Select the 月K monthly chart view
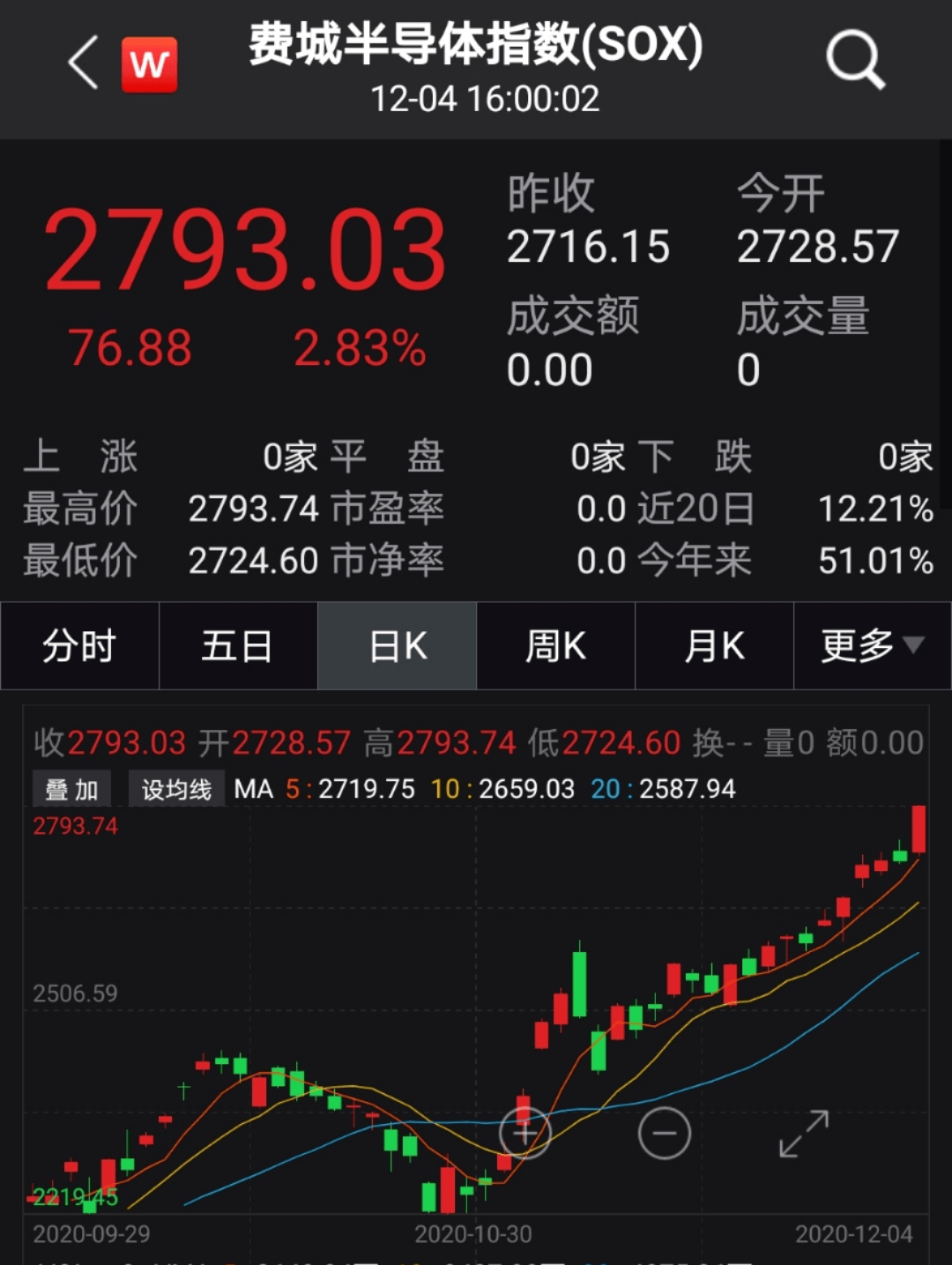952x1265 pixels. tap(714, 645)
